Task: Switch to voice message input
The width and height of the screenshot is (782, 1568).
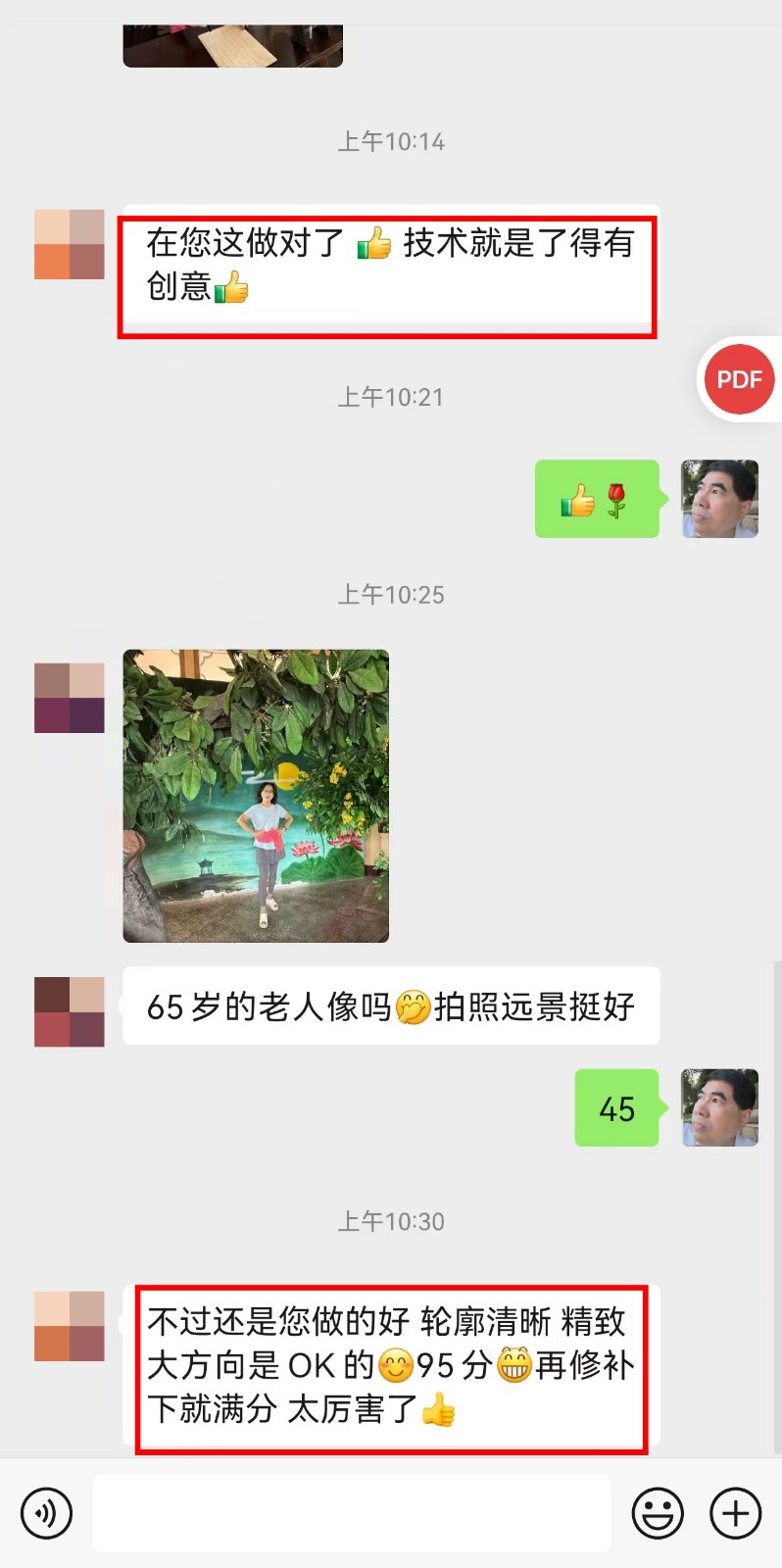Action: click(46, 1513)
